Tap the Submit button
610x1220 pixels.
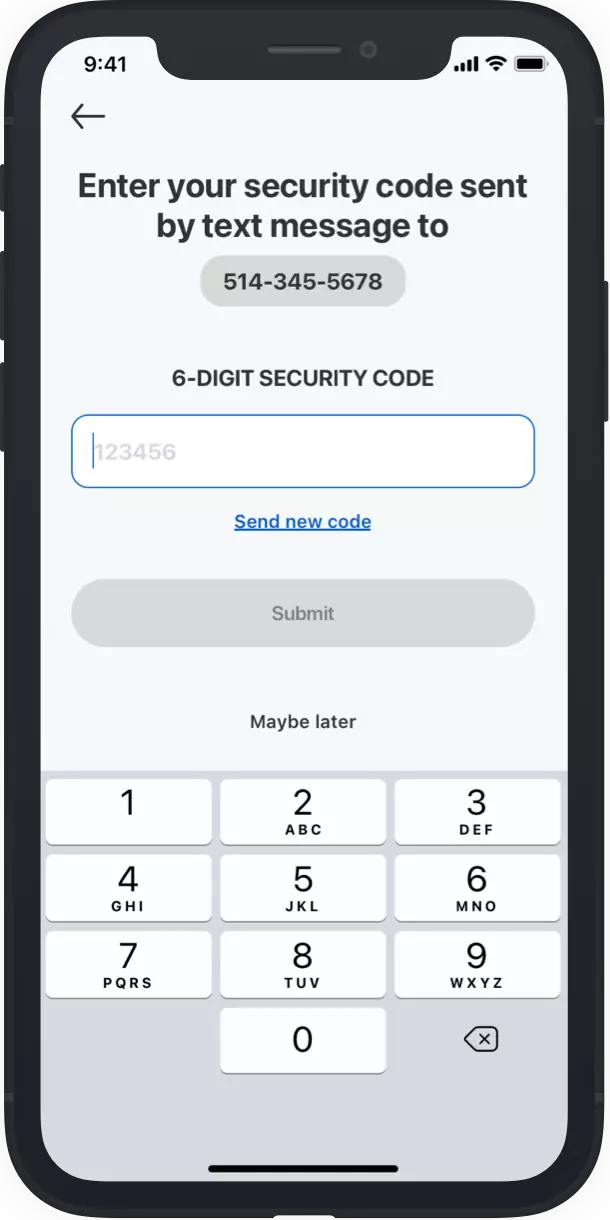tap(303, 613)
